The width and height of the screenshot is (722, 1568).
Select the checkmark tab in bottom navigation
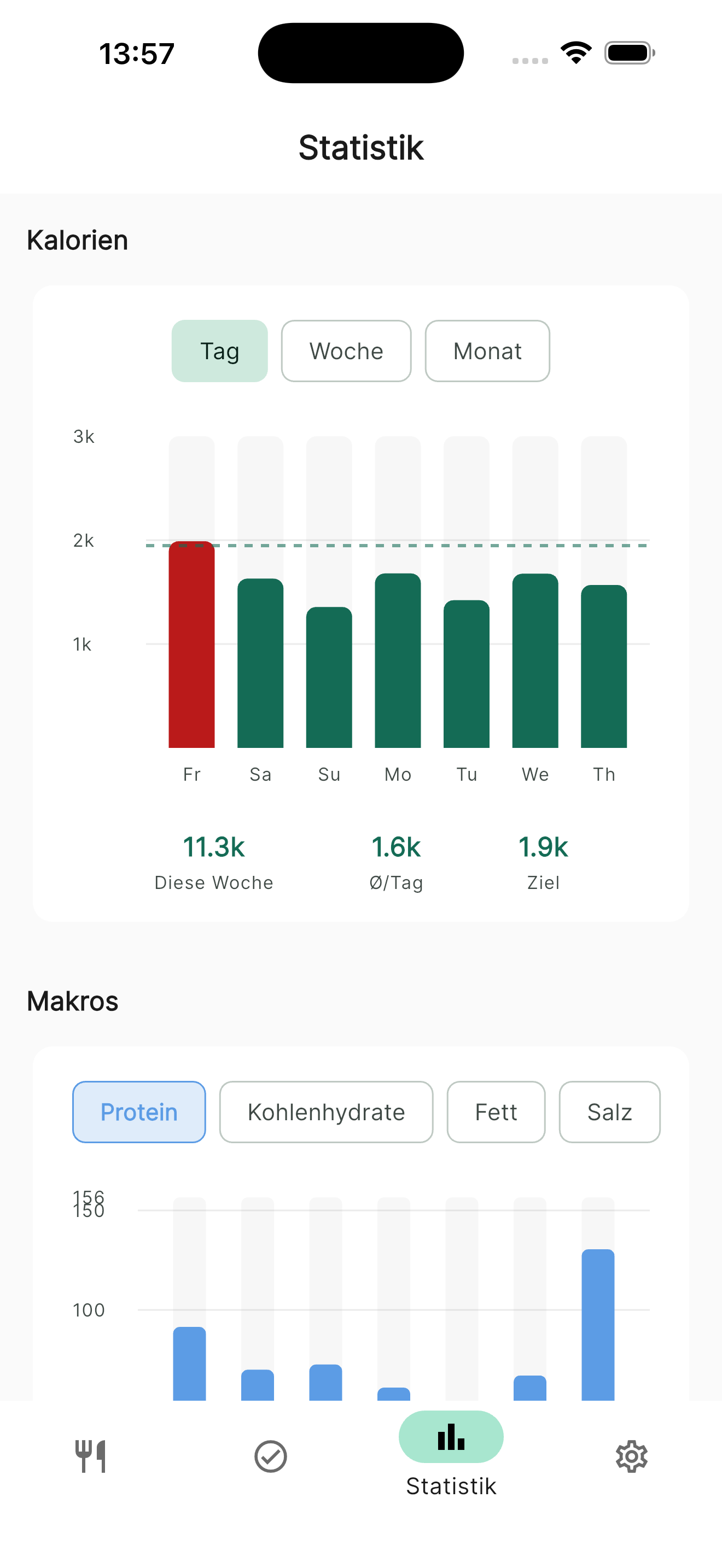click(270, 1457)
